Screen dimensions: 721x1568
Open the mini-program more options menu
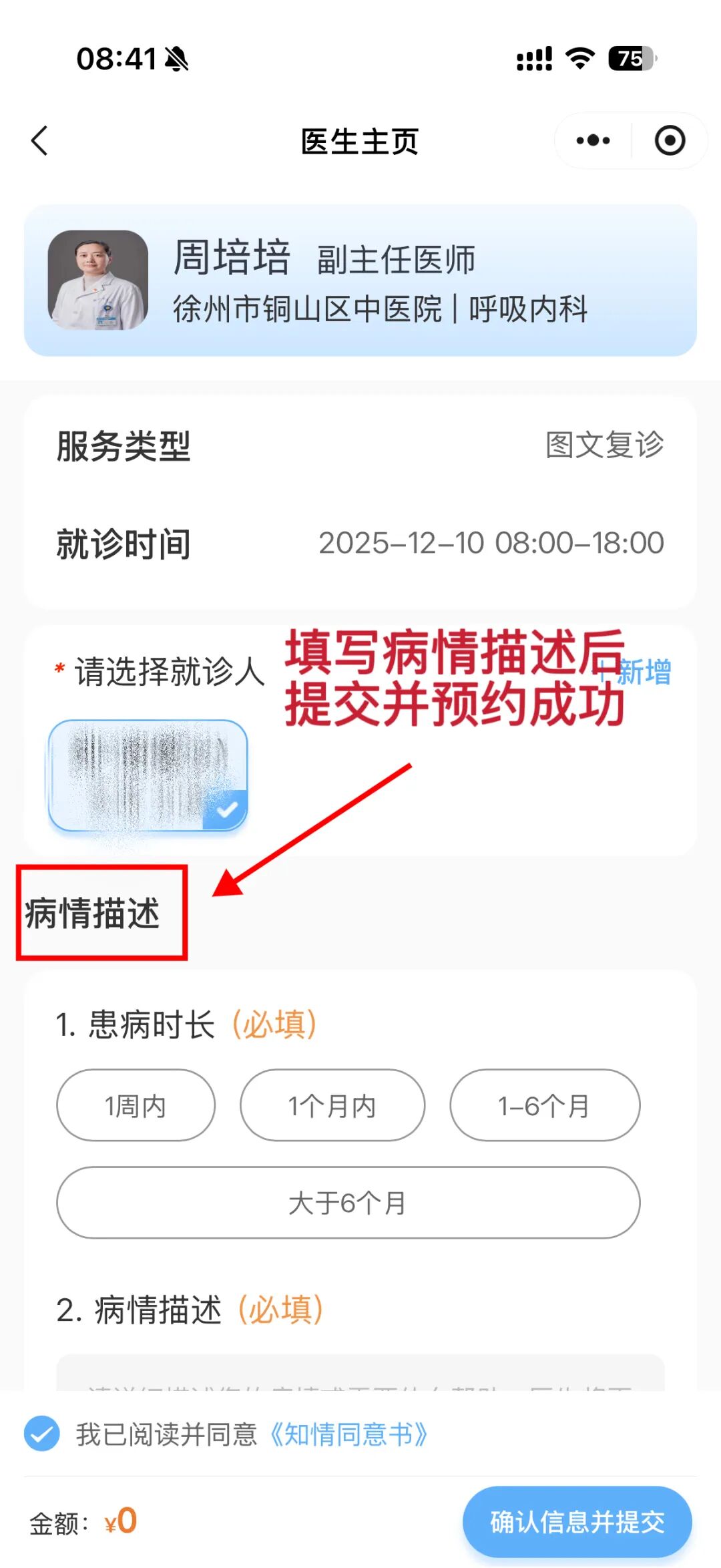point(593,140)
